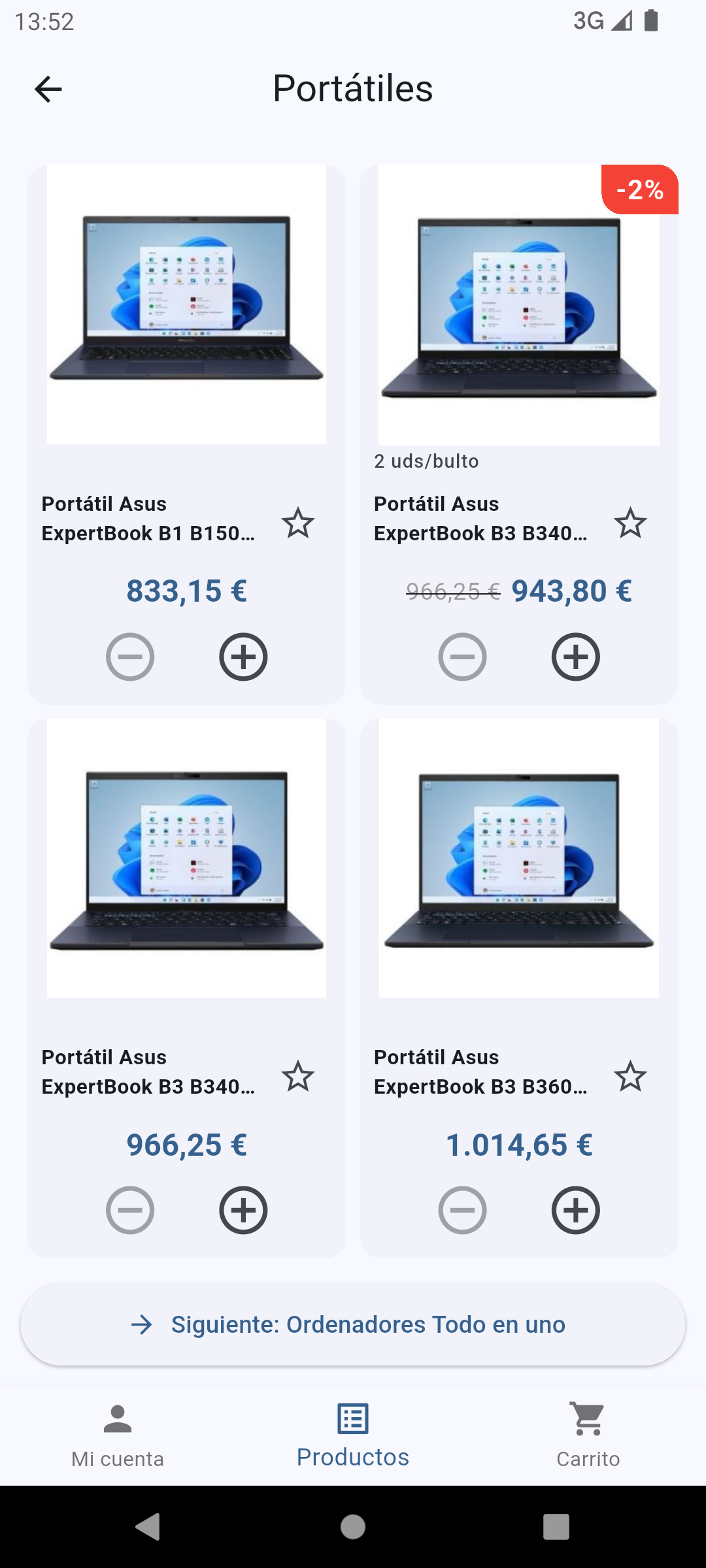
Task: Switch to the Mi cuenta tab
Action: click(118, 1435)
